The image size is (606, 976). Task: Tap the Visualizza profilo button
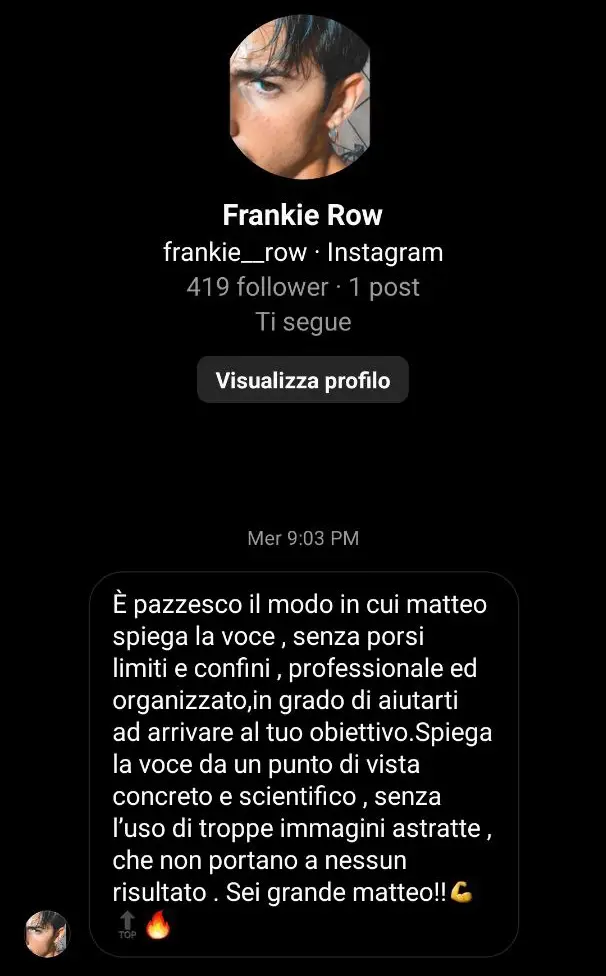303,380
